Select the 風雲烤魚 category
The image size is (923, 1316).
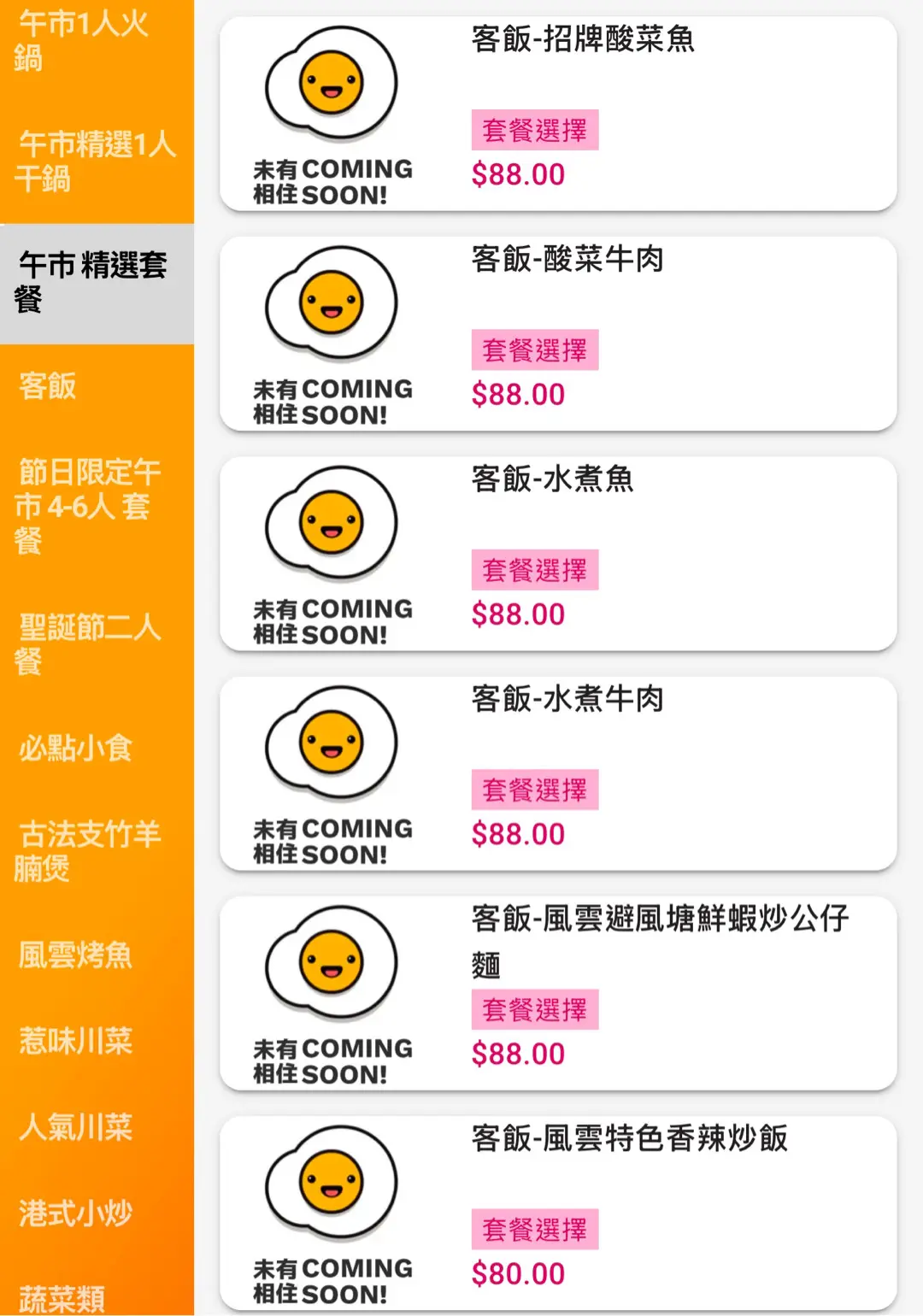[76, 955]
